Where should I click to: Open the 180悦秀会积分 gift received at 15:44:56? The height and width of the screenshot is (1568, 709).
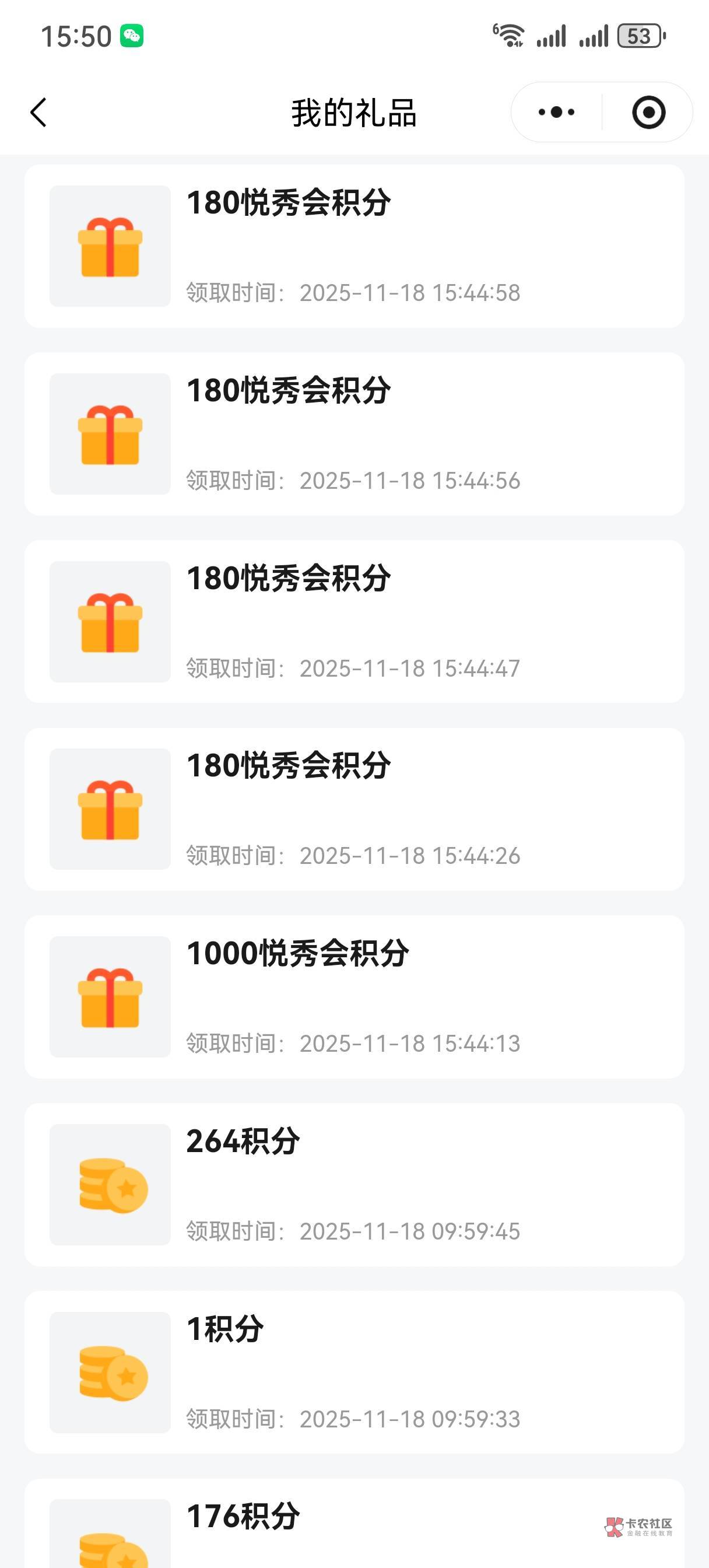coord(354,433)
